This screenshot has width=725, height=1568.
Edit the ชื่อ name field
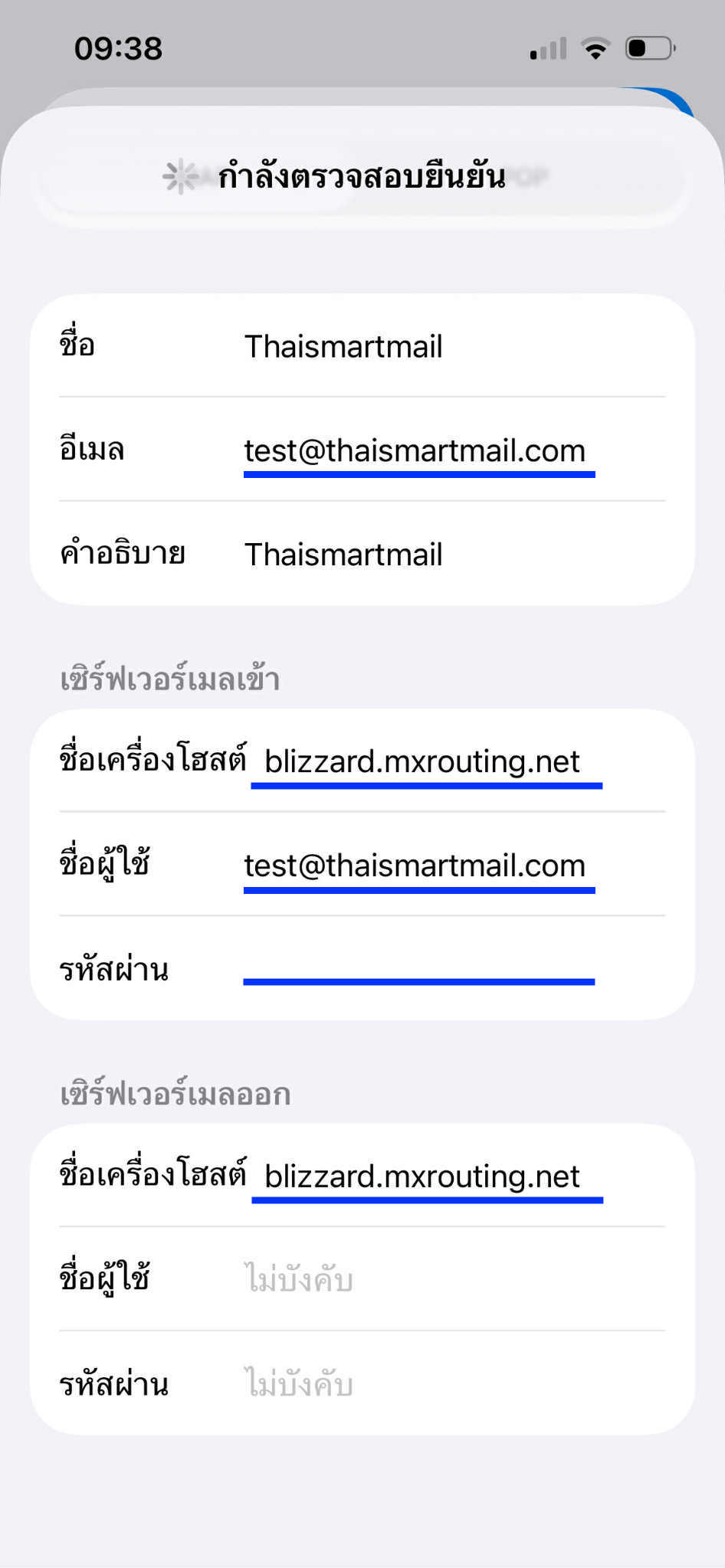pos(452,346)
